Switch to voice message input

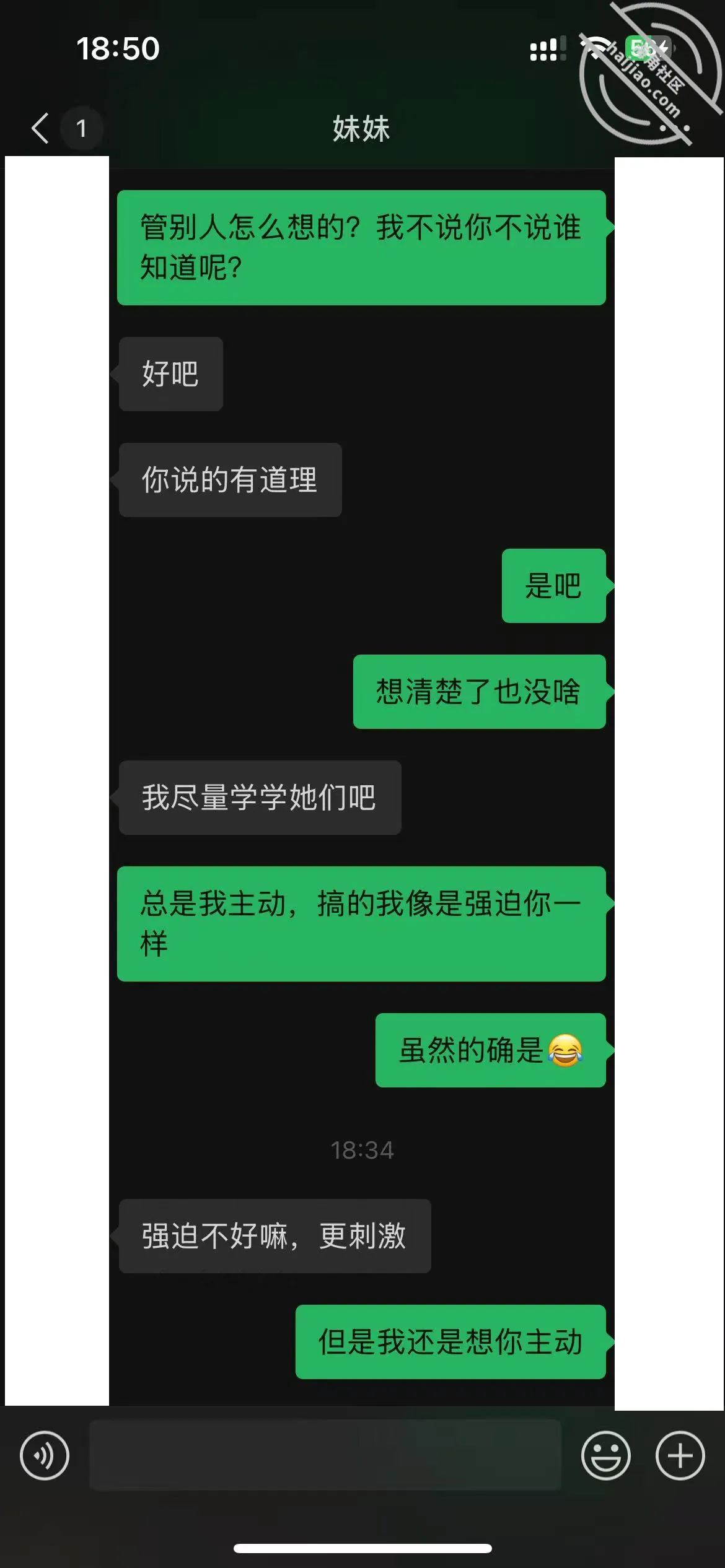click(45, 1455)
